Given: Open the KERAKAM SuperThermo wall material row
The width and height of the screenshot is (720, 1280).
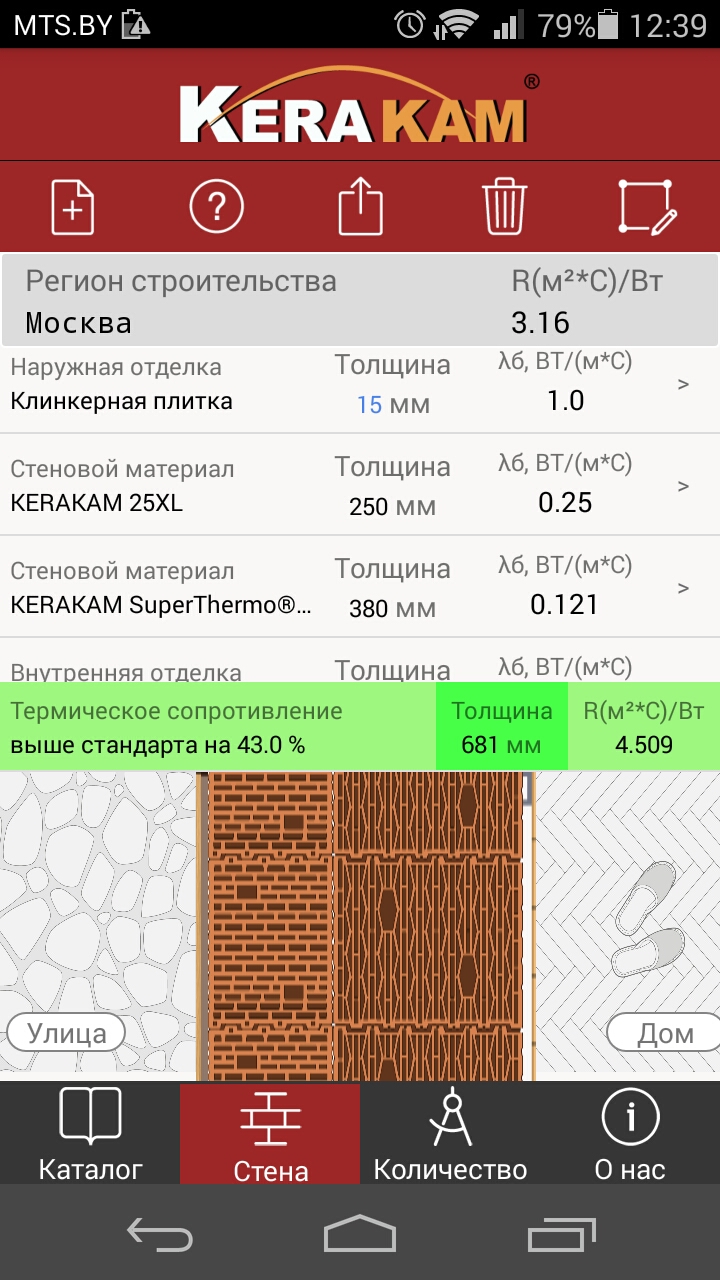Looking at the screenshot, I should (x=360, y=587).
